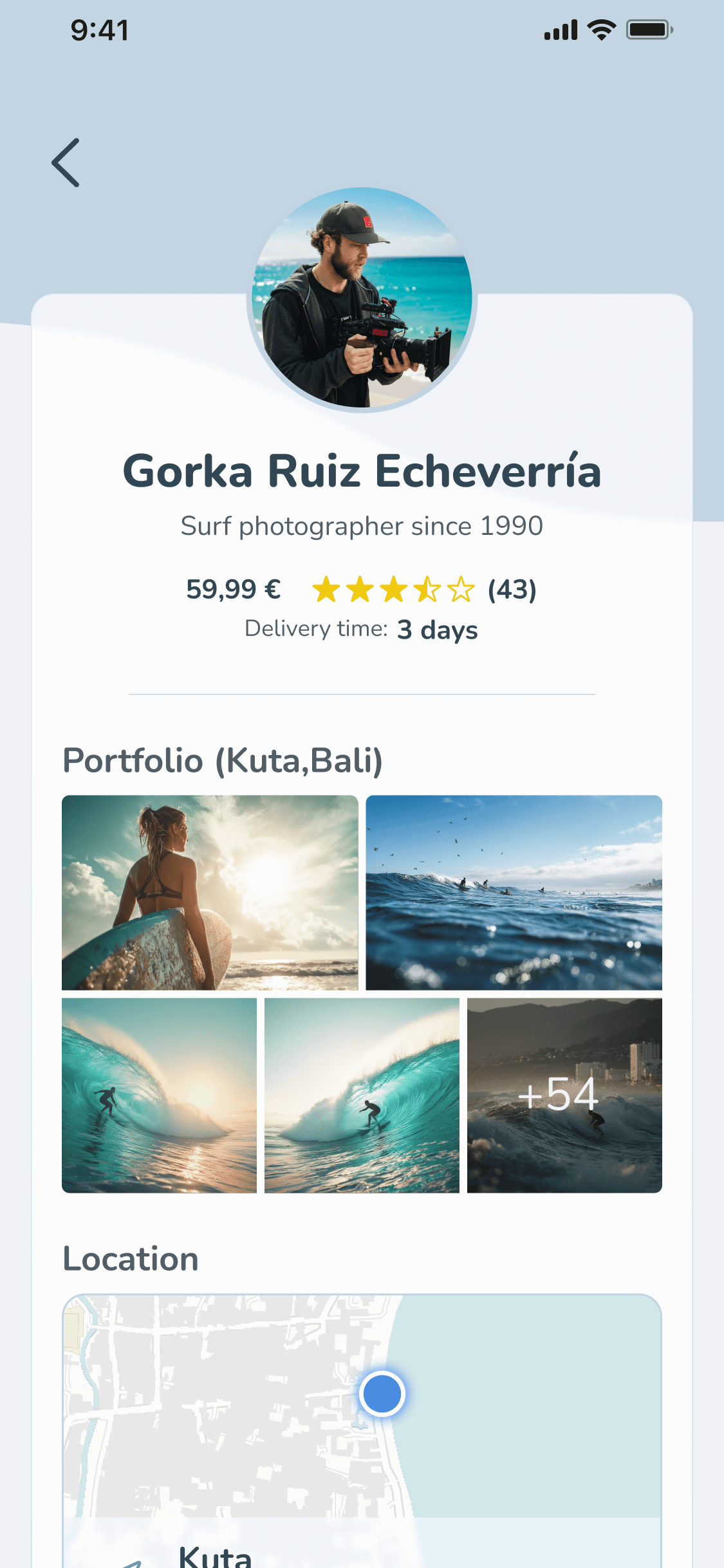Click the back arrow to return
The width and height of the screenshot is (724, 1568).
[66, 163]
